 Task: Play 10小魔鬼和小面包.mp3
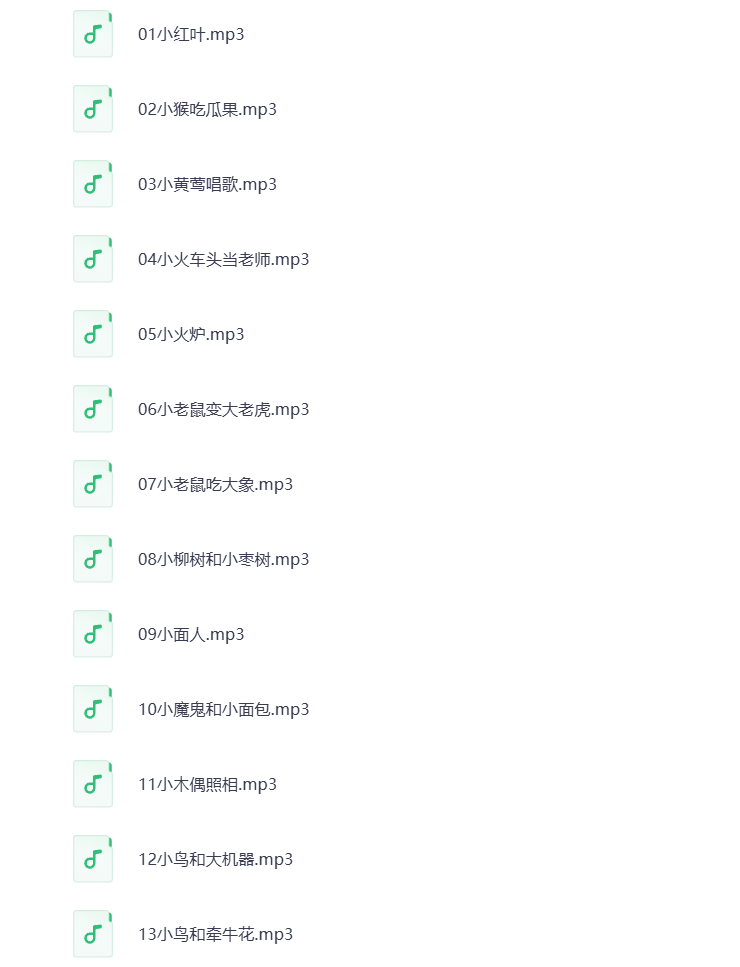(x=223, y=709)
